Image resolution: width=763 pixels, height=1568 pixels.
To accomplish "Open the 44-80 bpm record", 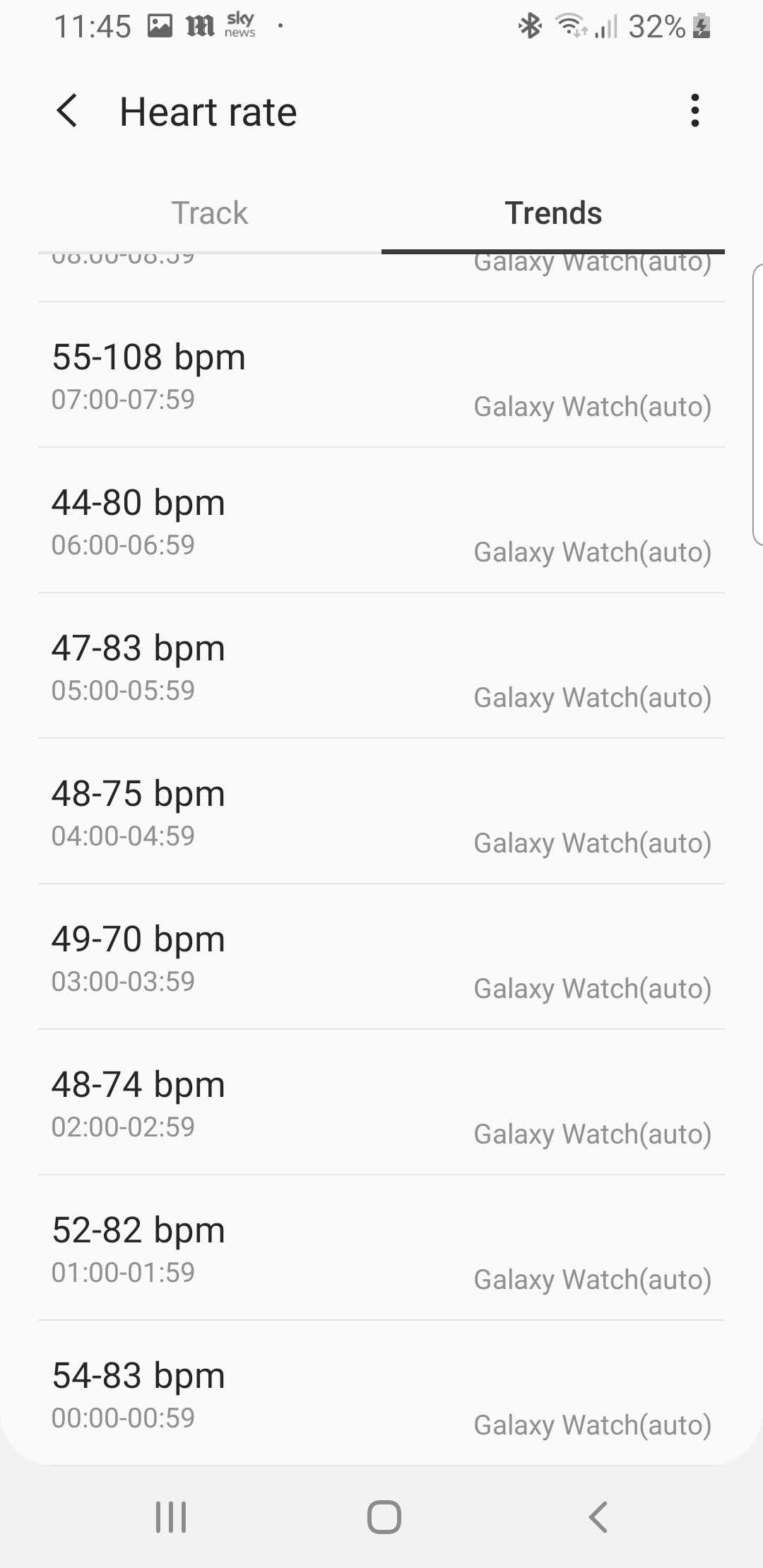I will [381, 521].
